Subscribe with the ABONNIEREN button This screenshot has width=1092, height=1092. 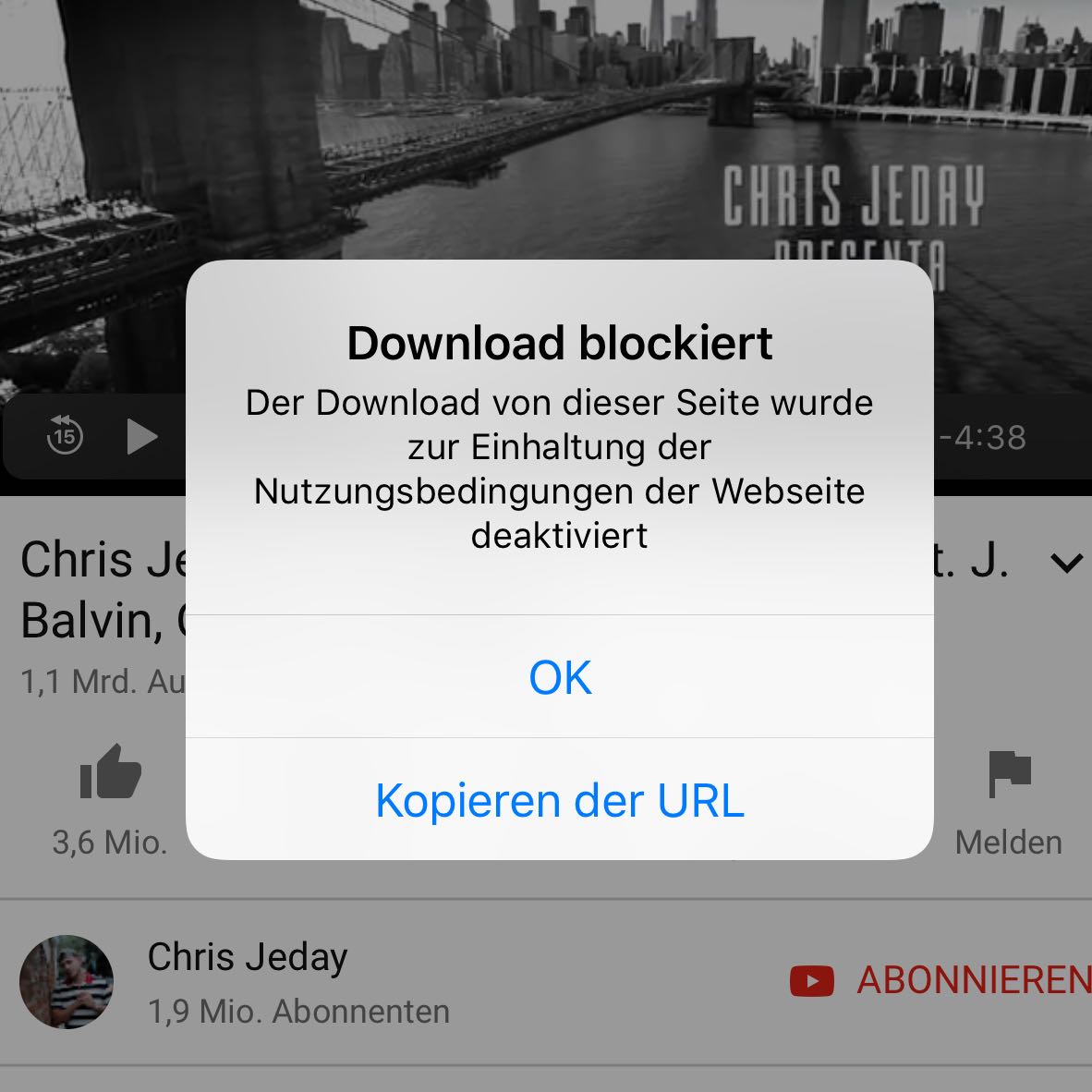click(x=940, y=980)
